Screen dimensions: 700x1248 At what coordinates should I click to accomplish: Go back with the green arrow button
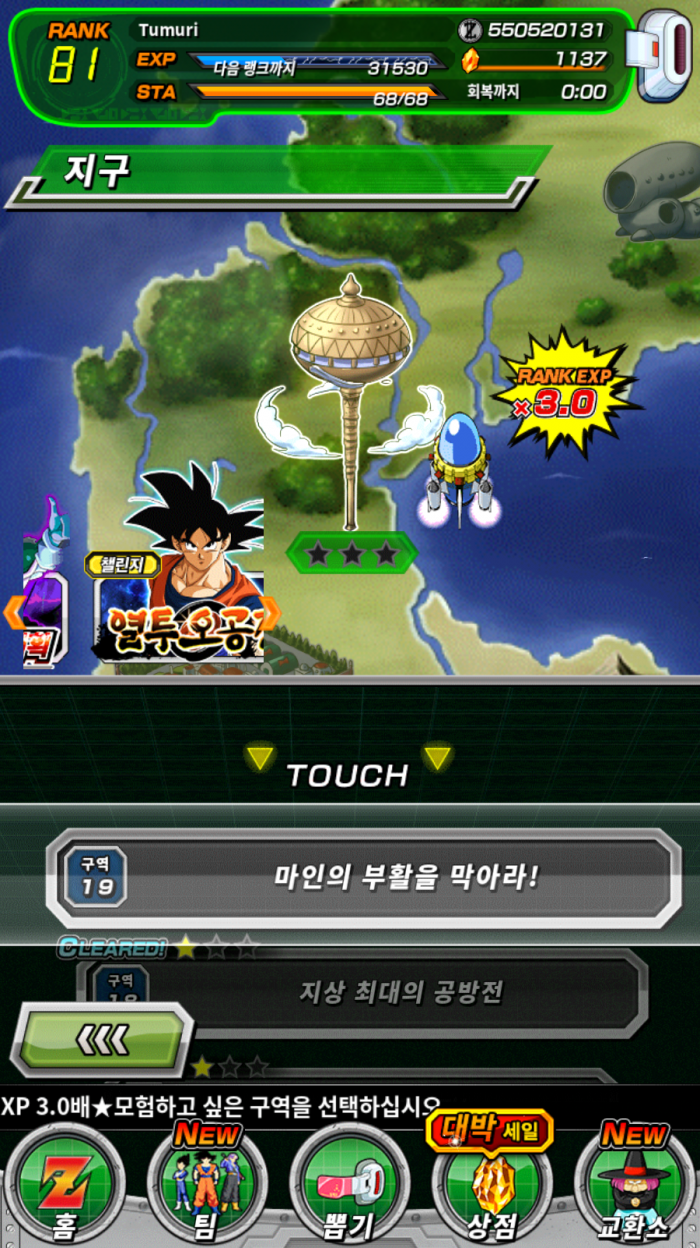(102, 1040)
